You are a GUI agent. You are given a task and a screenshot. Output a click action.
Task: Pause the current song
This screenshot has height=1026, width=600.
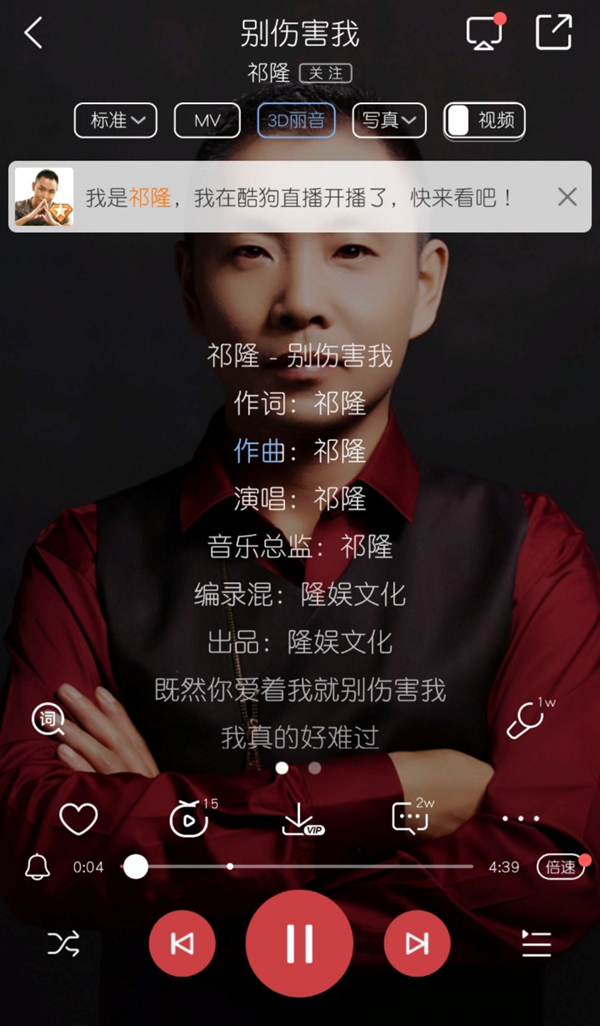tap(299, 942)
